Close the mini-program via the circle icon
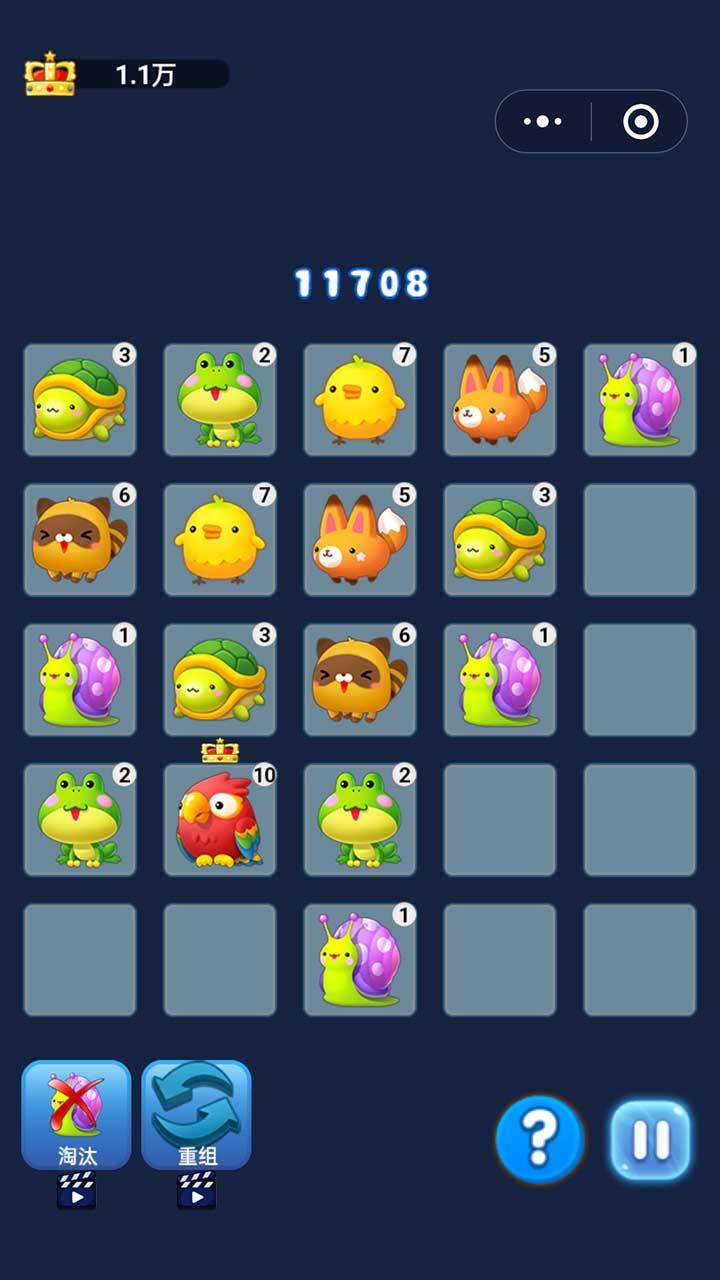720x1280 pixels. point(640,122)
